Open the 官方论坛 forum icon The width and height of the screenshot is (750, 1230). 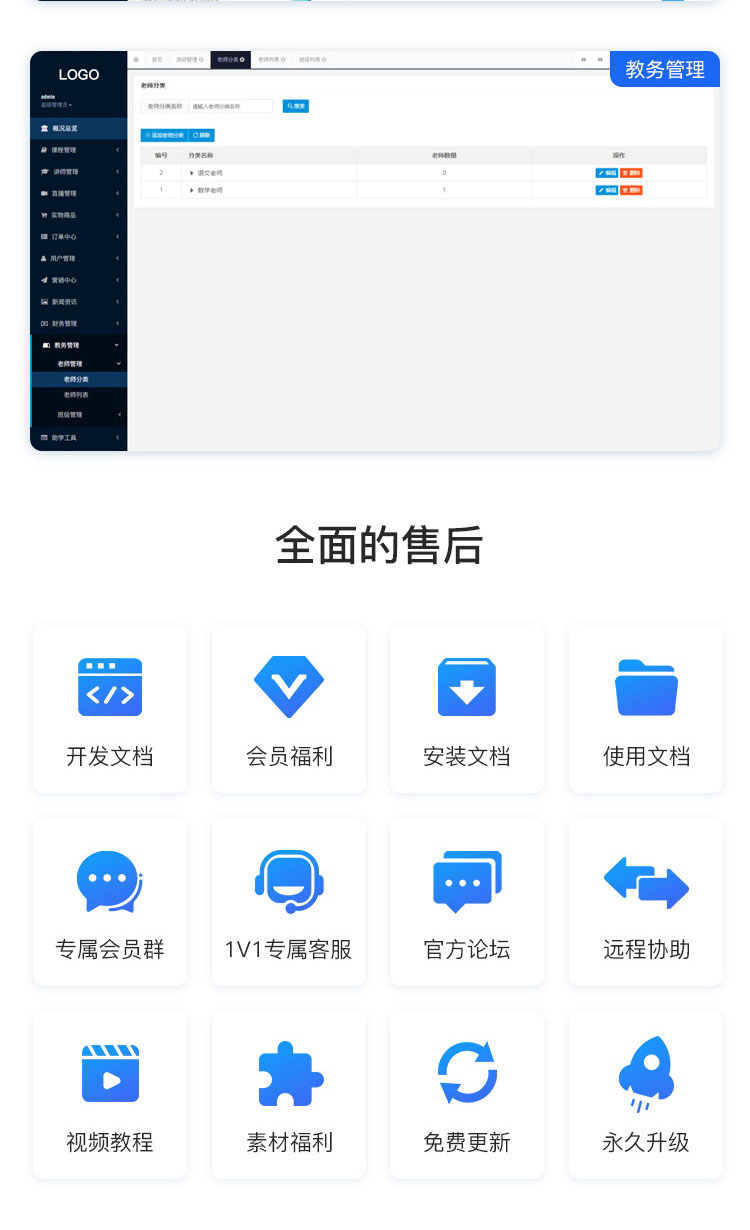coord(467,880)
